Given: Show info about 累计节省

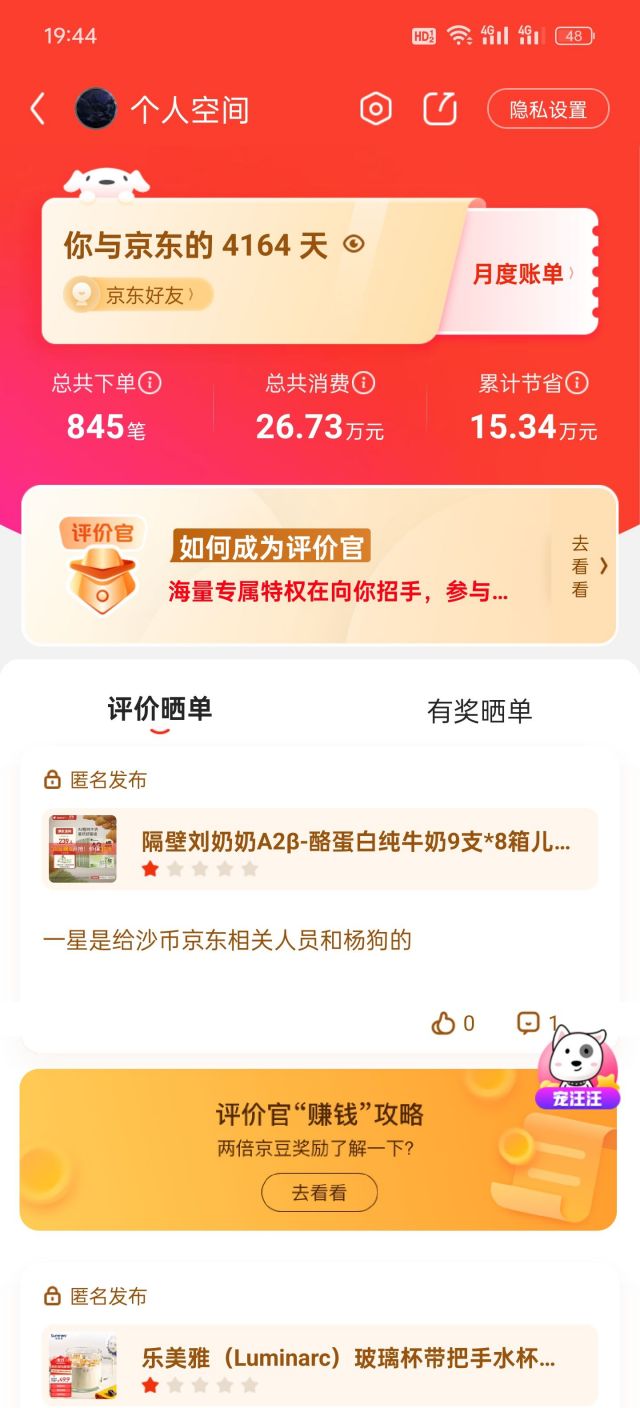Looking at the screenshot, I should pos(577,383).
